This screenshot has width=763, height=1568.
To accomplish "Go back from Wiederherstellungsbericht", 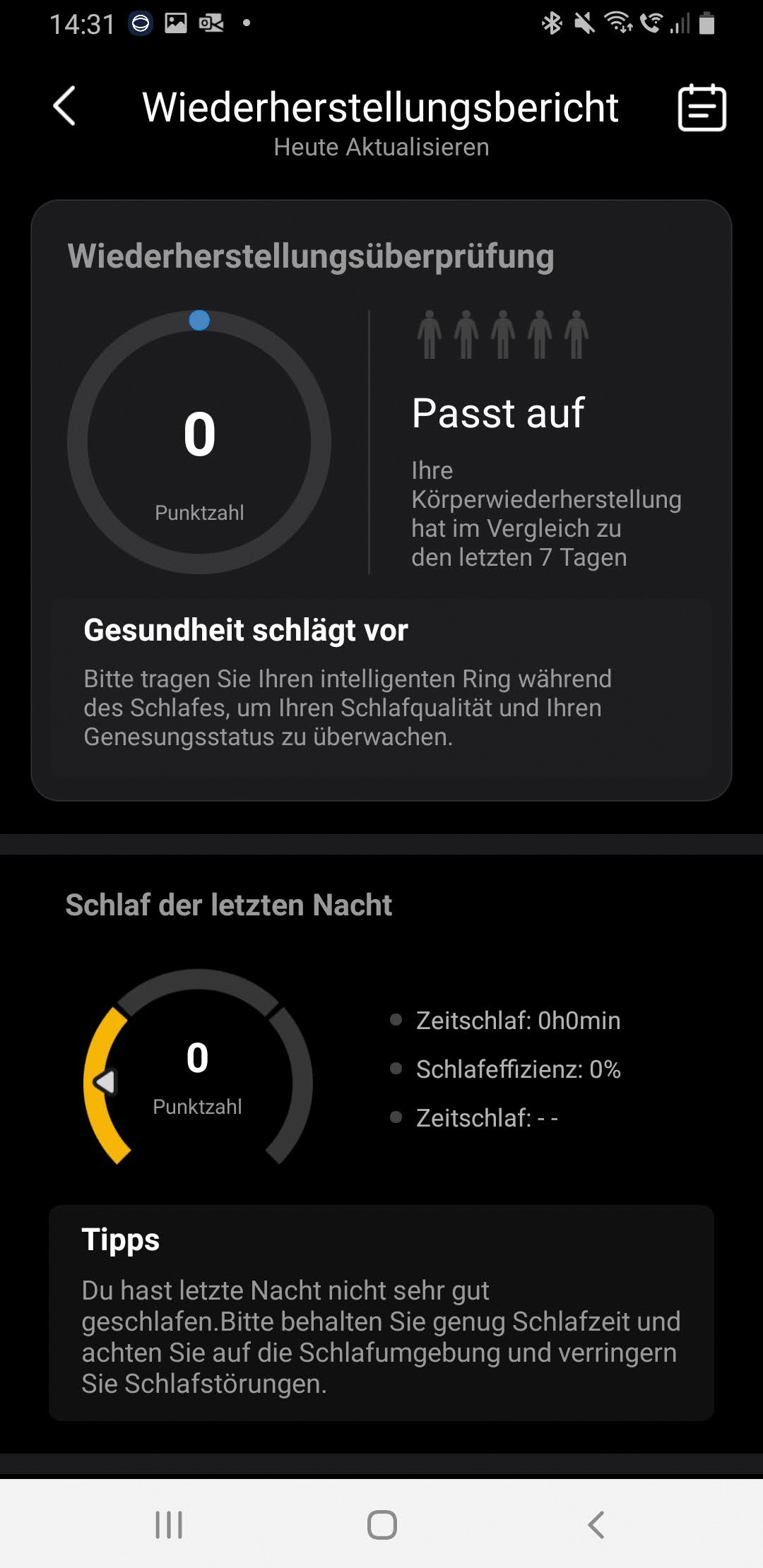I will pyautogui.click(x=64, y=107).
